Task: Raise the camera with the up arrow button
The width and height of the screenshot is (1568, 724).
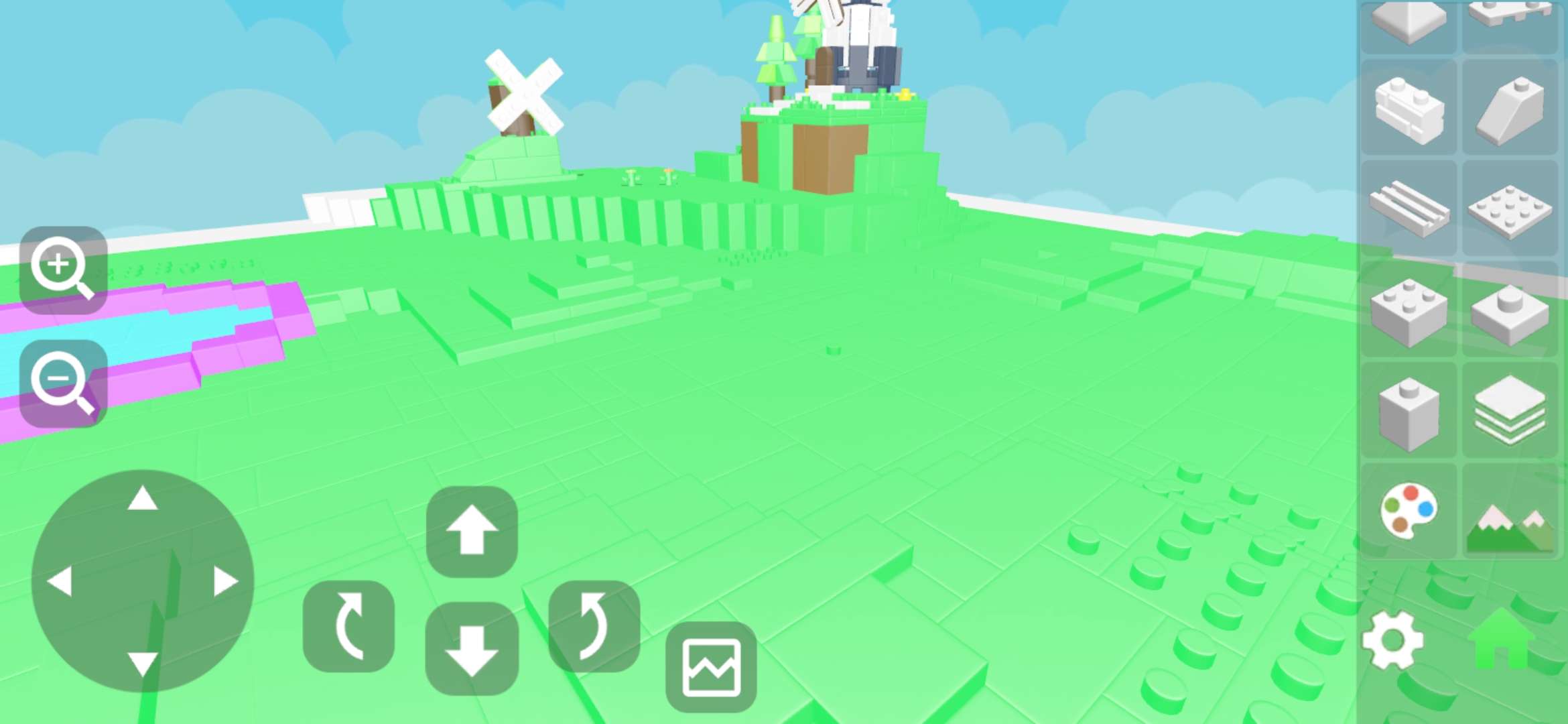Action: pos(472,531)
